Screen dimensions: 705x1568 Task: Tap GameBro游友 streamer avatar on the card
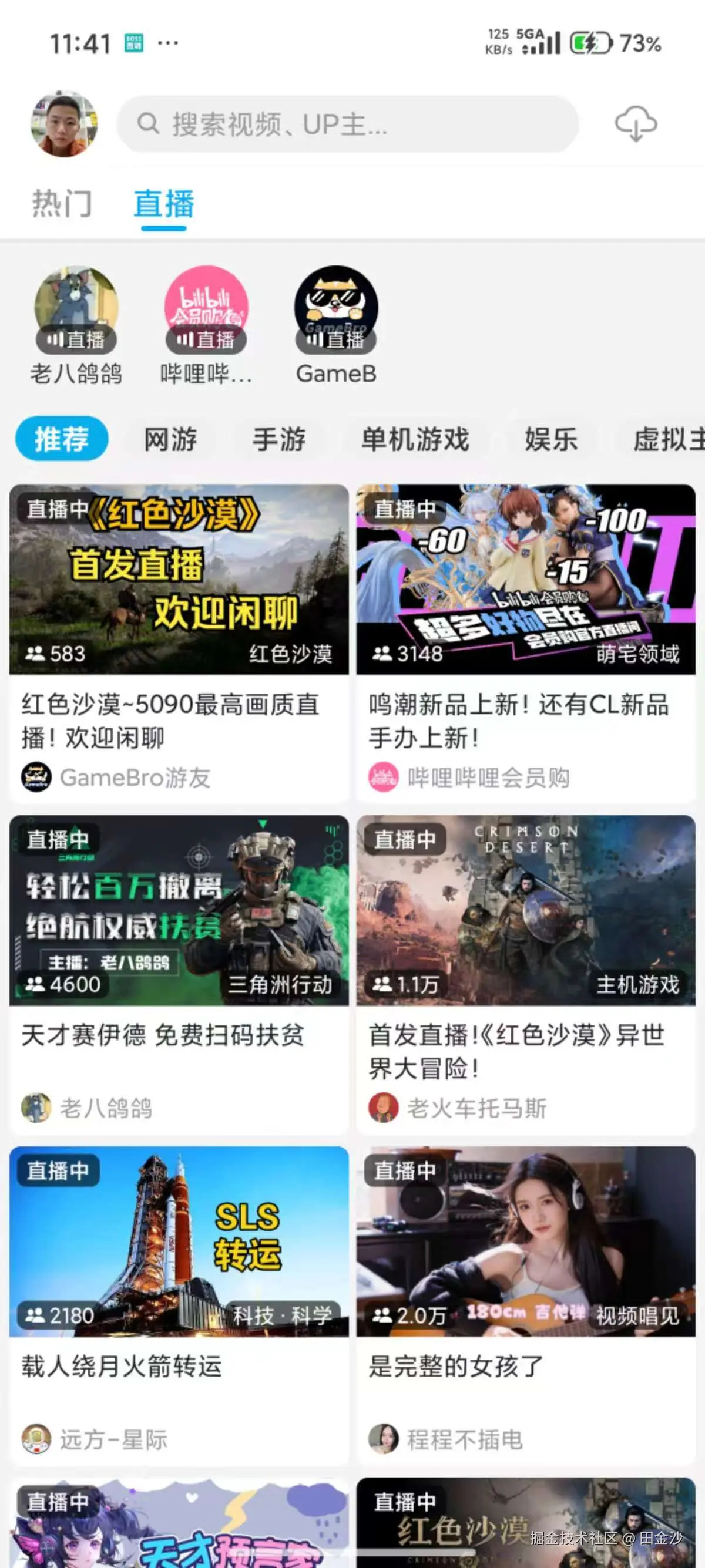click(38, 776)
